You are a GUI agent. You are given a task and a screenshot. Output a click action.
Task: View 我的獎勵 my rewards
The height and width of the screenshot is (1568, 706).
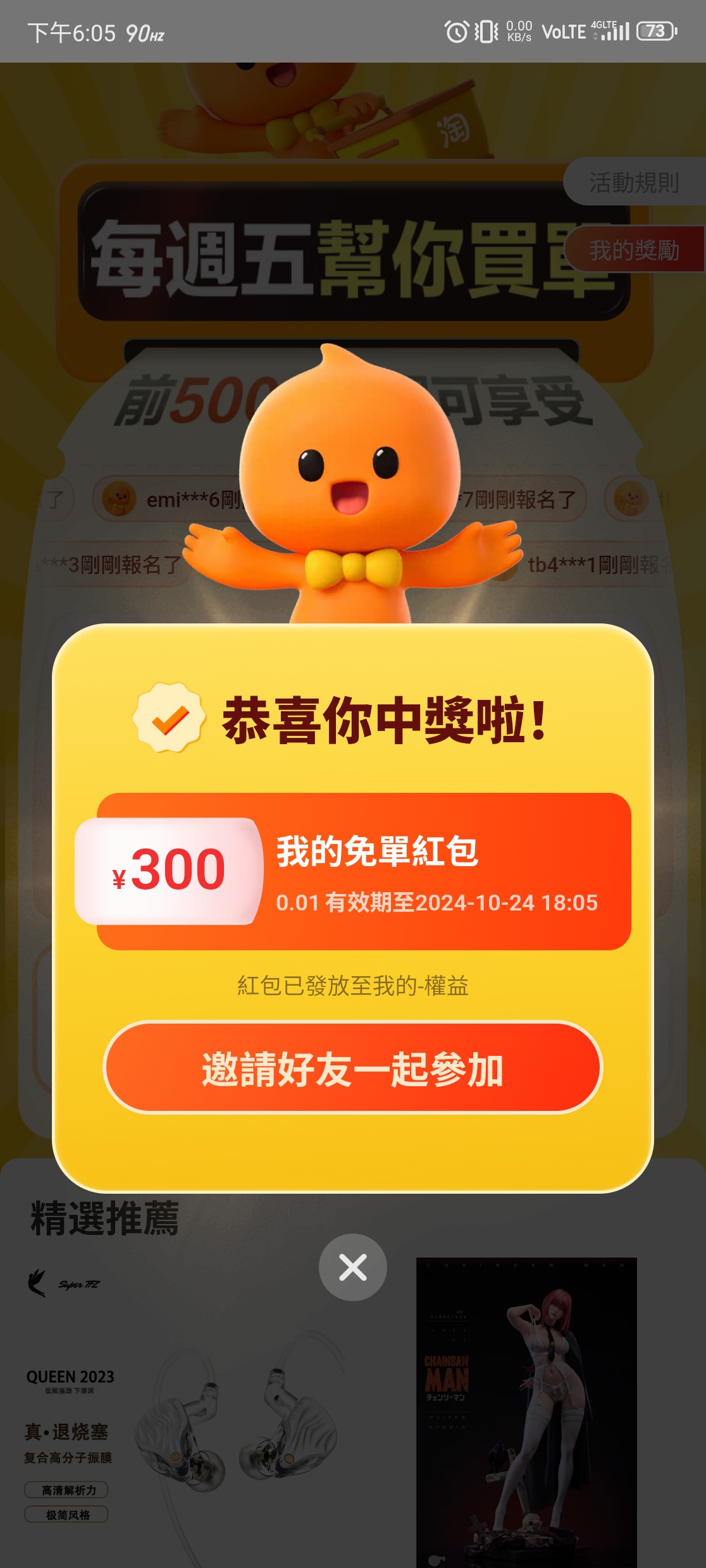[634, 250]
